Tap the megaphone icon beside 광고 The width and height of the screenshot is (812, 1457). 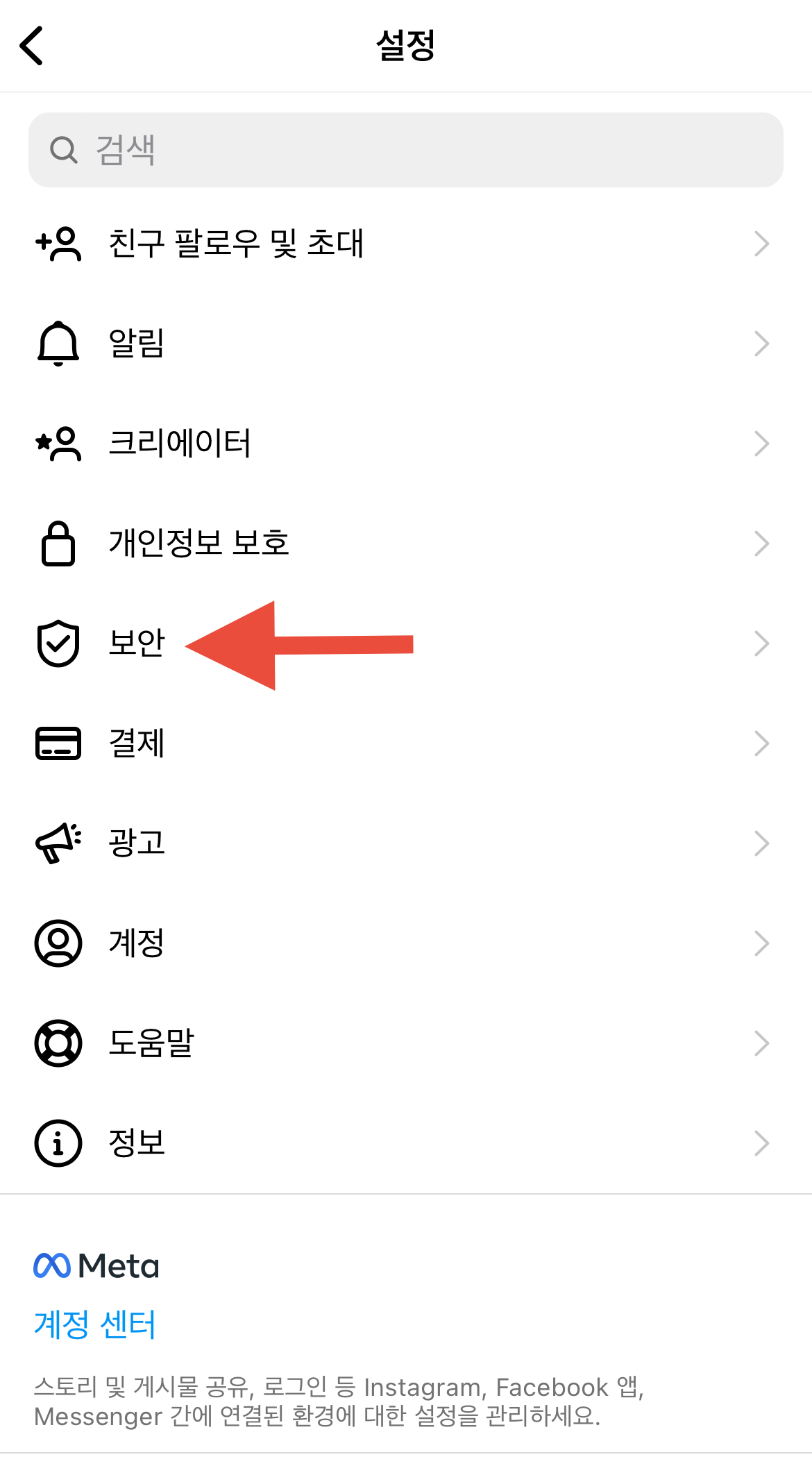tap(58, 843)
